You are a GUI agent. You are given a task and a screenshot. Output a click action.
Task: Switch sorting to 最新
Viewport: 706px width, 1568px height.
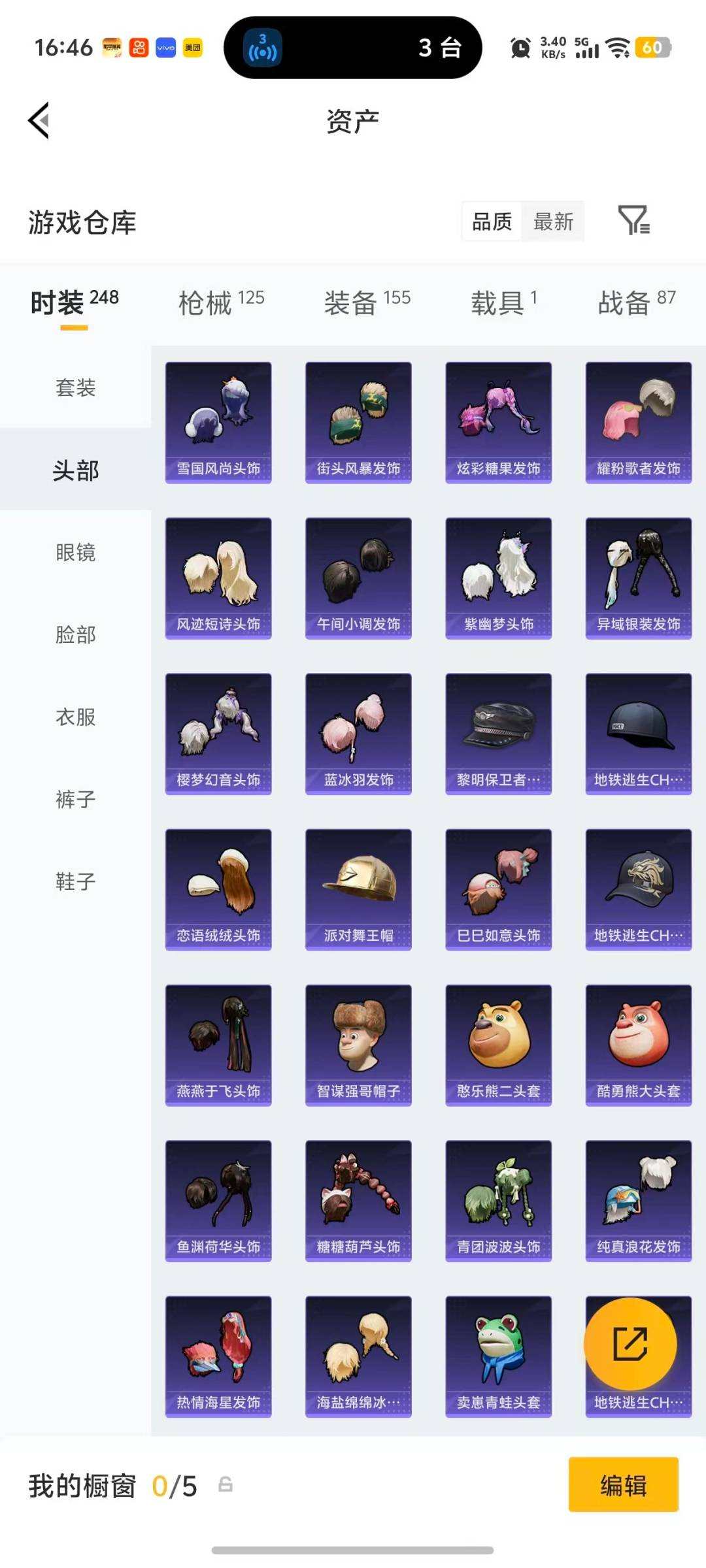(x=552, y=222)
